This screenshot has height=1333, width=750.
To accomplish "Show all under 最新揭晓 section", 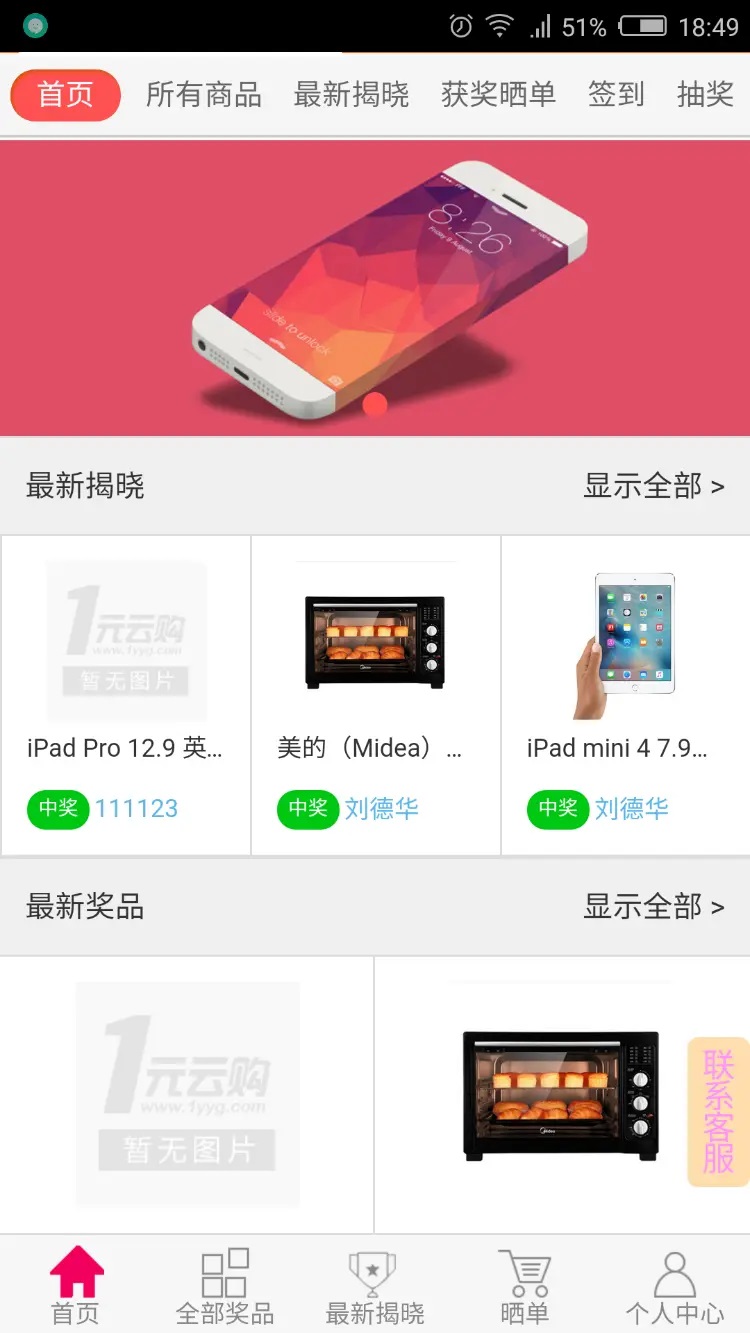I will click(x=653, y=486).
